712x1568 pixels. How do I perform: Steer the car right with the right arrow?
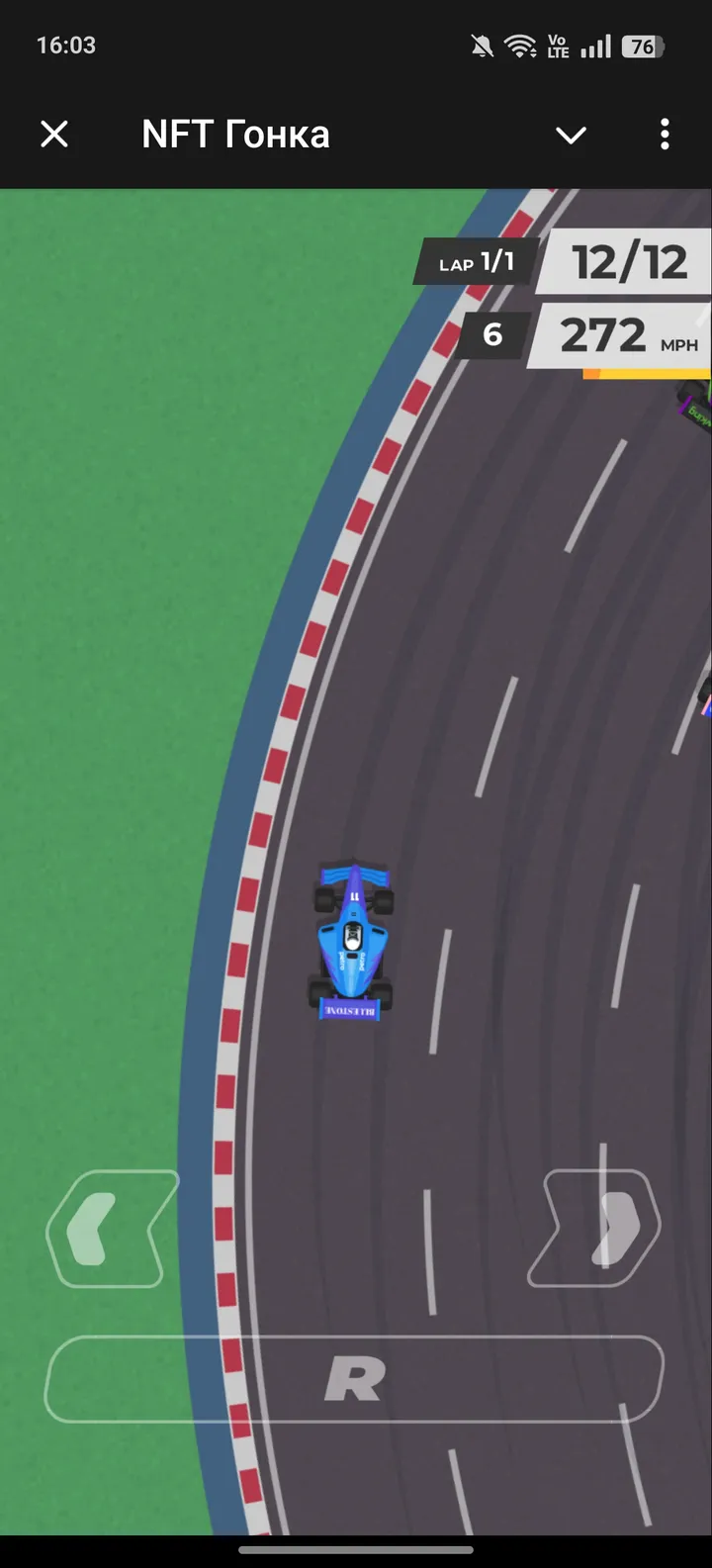[596, 1229]
